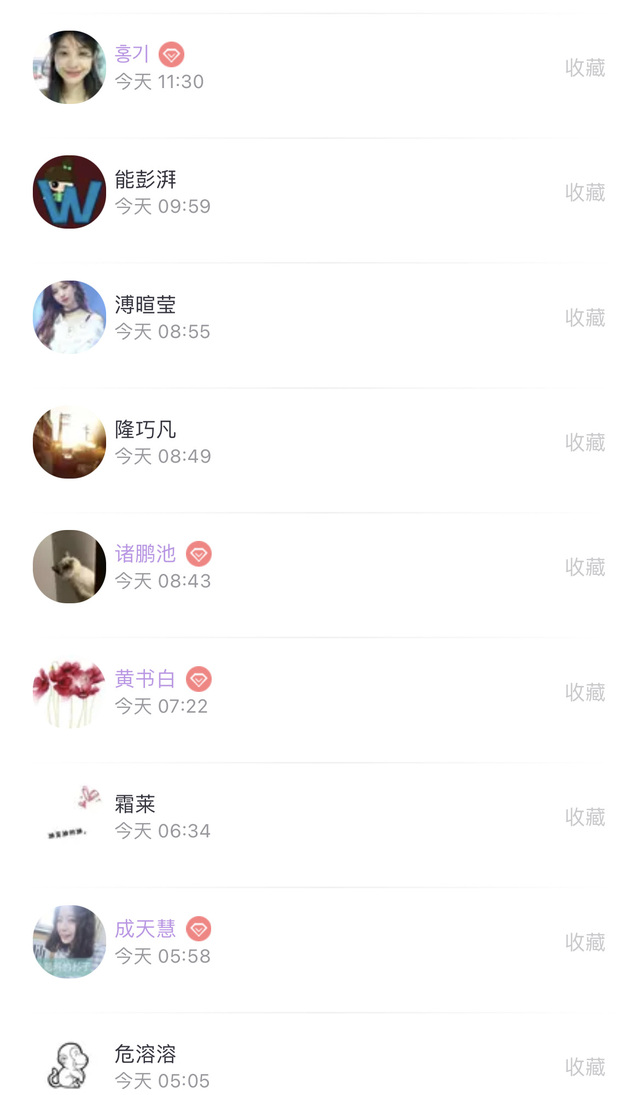This screenshot has width=640, height=1095.
Task: Favorite 诸鹏池 using 收藏
Action: tap(585, 567)
